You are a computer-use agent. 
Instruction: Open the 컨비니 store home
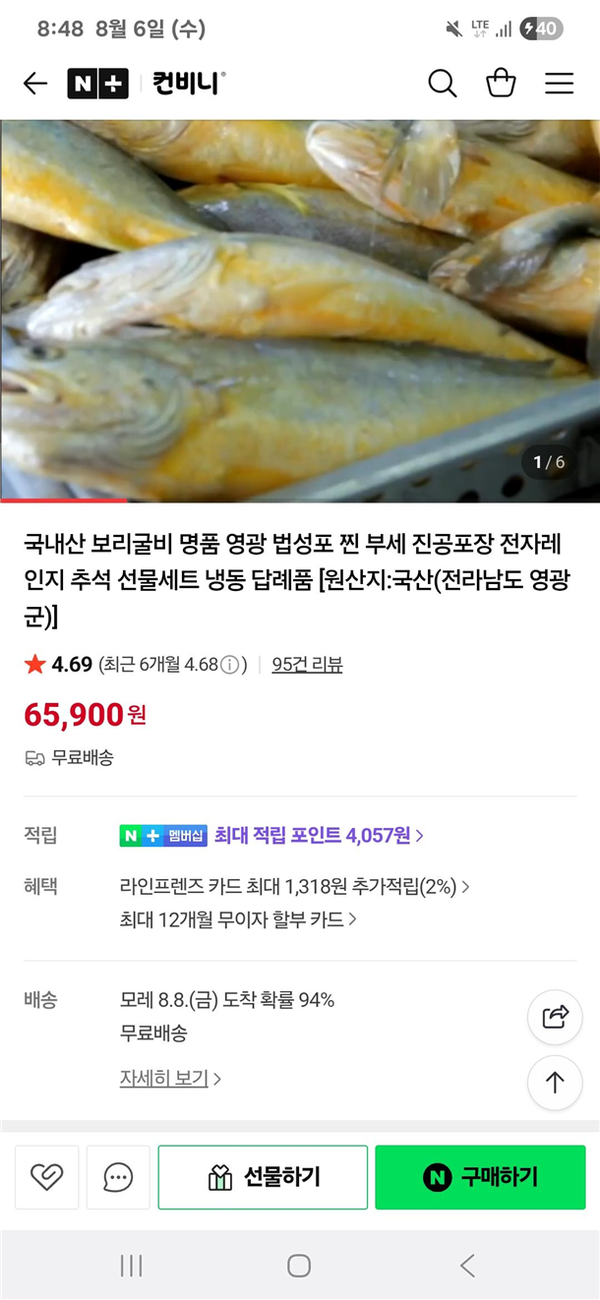[189, 84]
